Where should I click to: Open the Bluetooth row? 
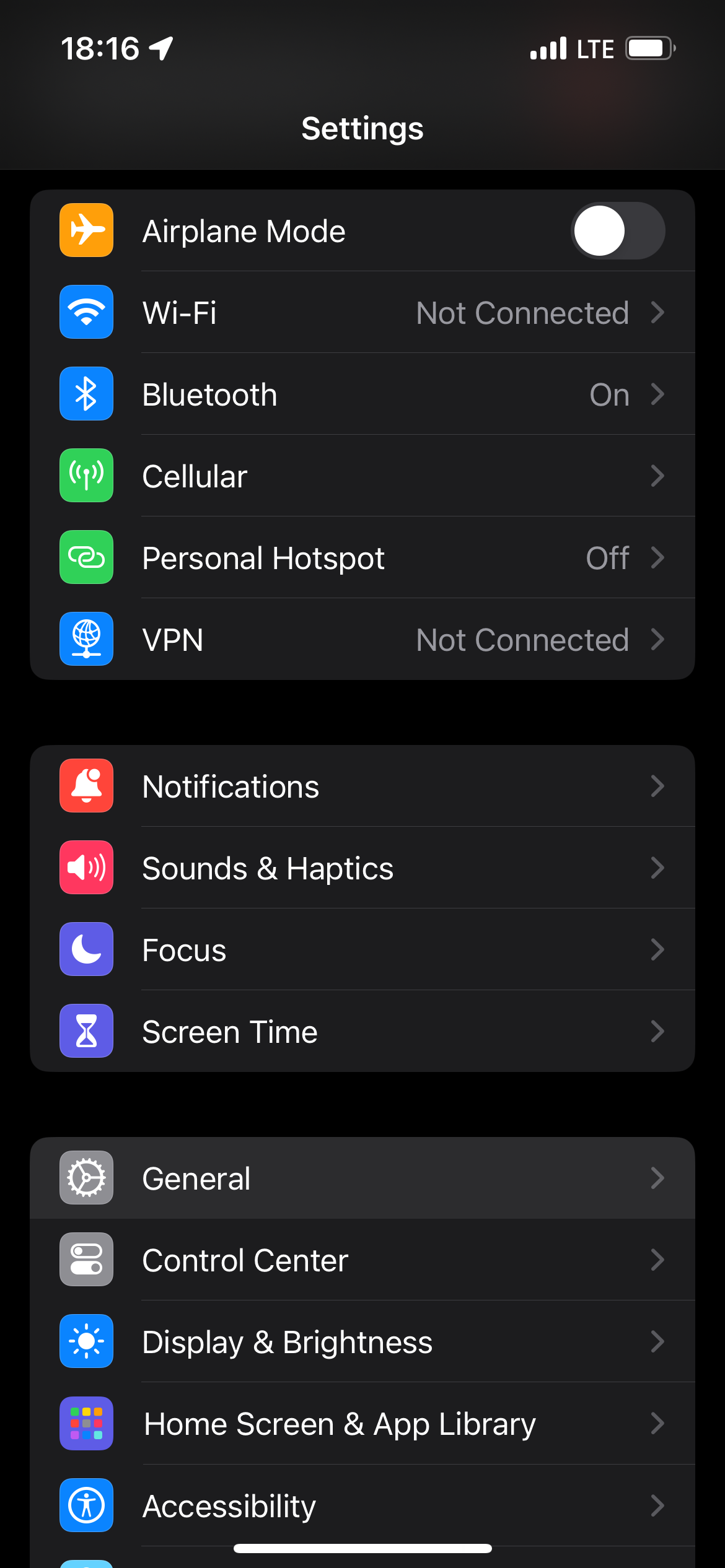(362, 394)
